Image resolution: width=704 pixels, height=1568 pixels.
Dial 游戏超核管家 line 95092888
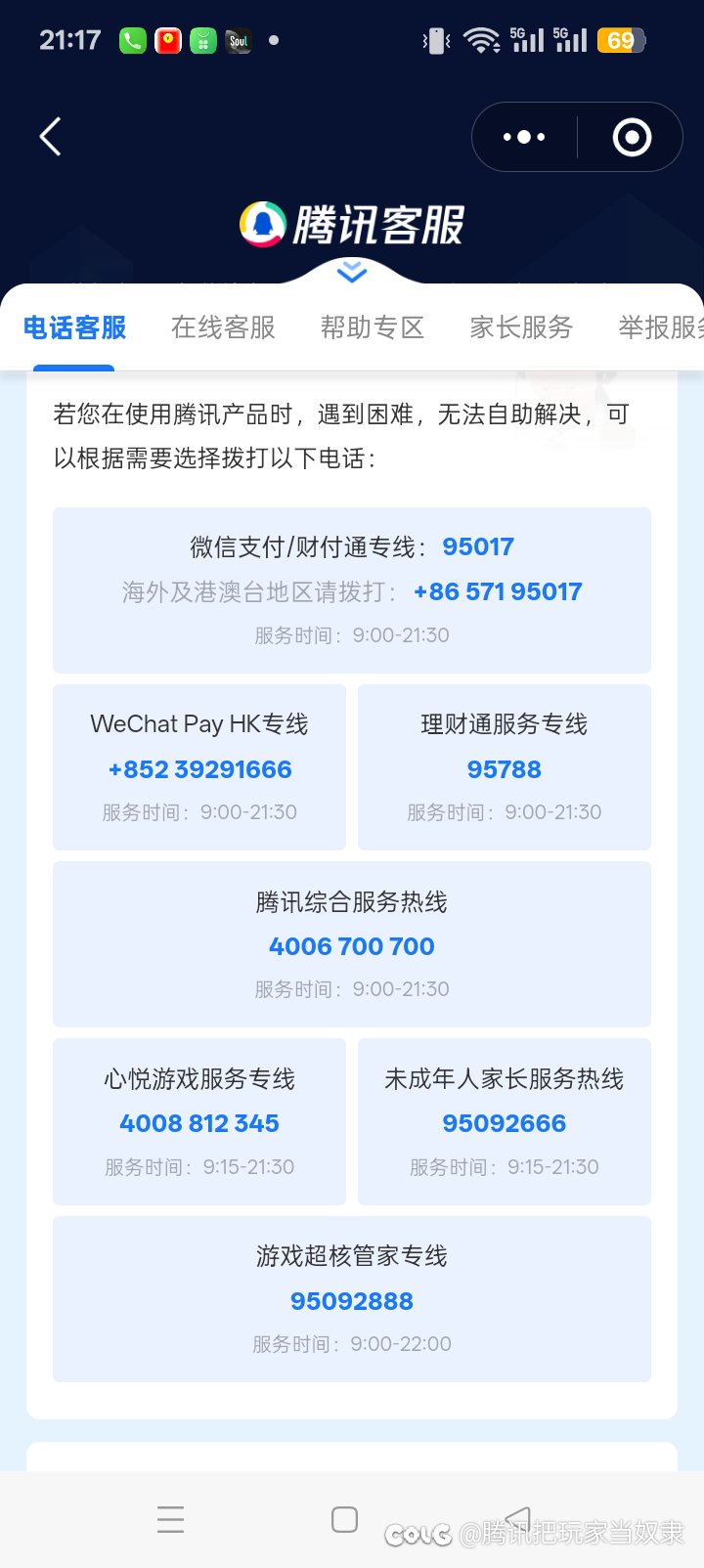[x=352, y=1301]
